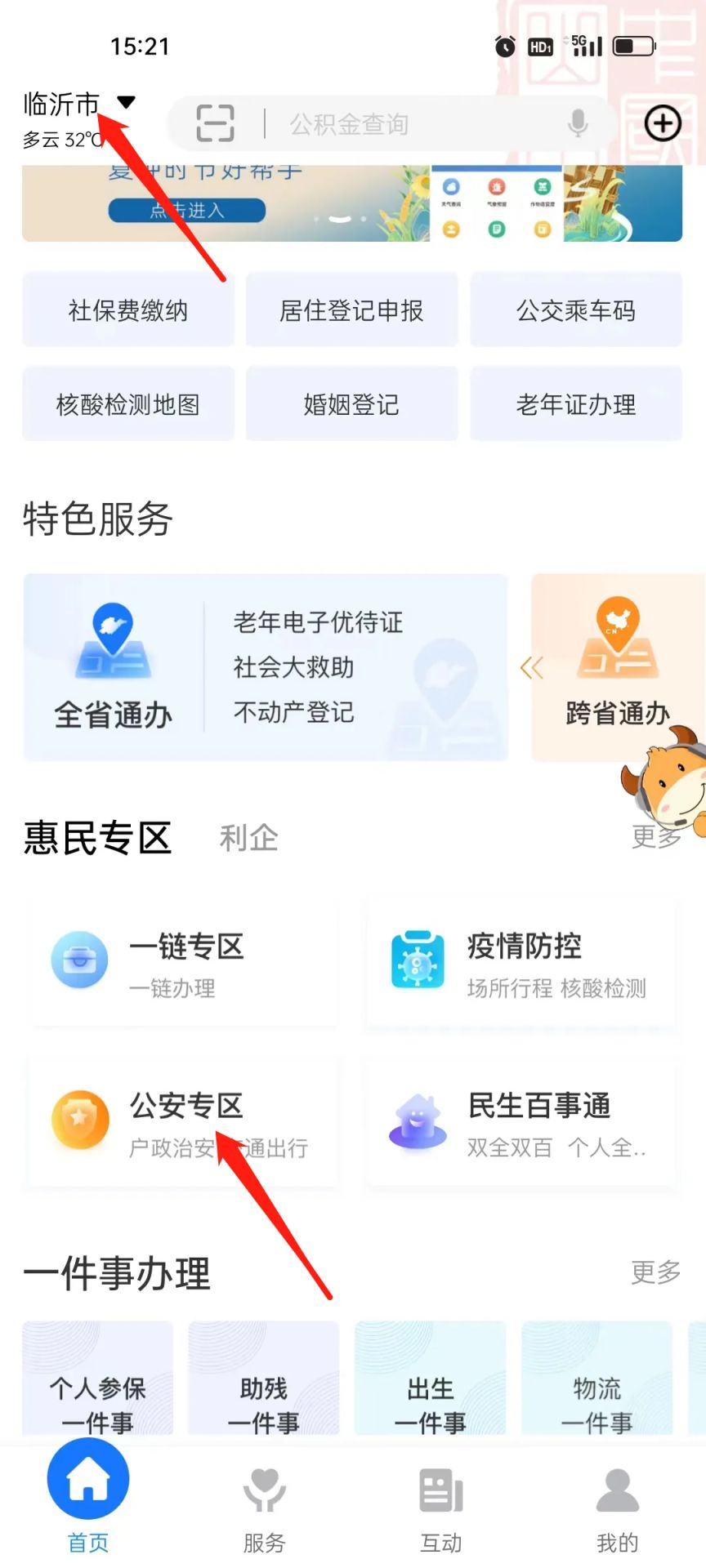Open the 民生百事通 card
This screenshot has width=706, height=1568.
(x=521, y=1123)
